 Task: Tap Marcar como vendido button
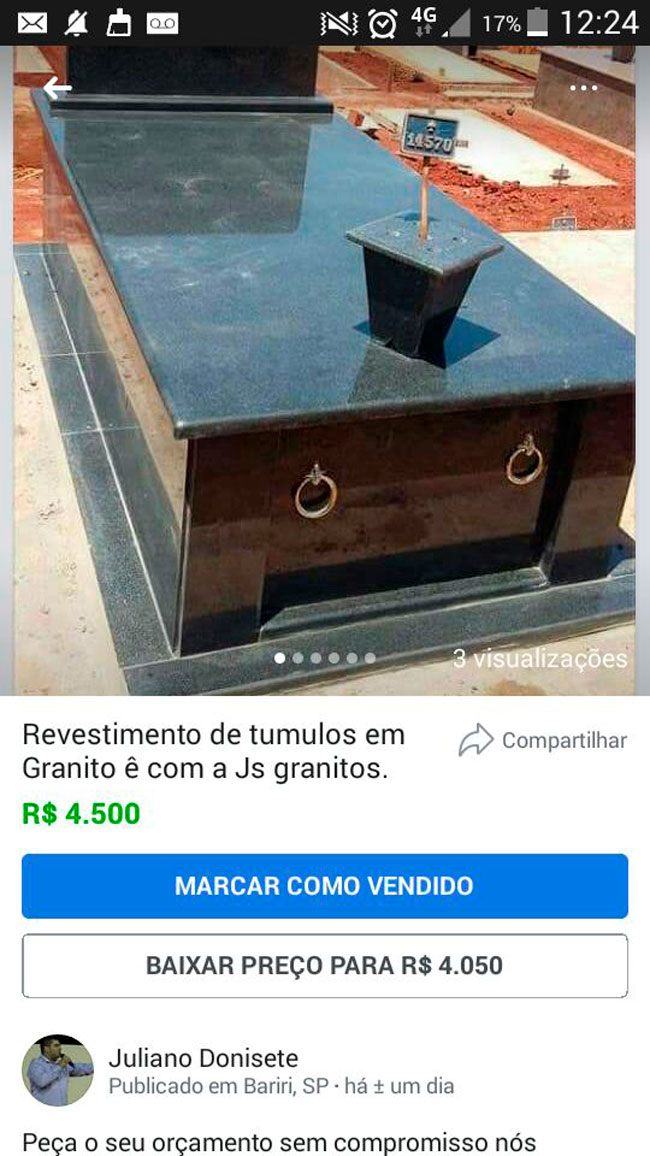[x=324, y=886]
